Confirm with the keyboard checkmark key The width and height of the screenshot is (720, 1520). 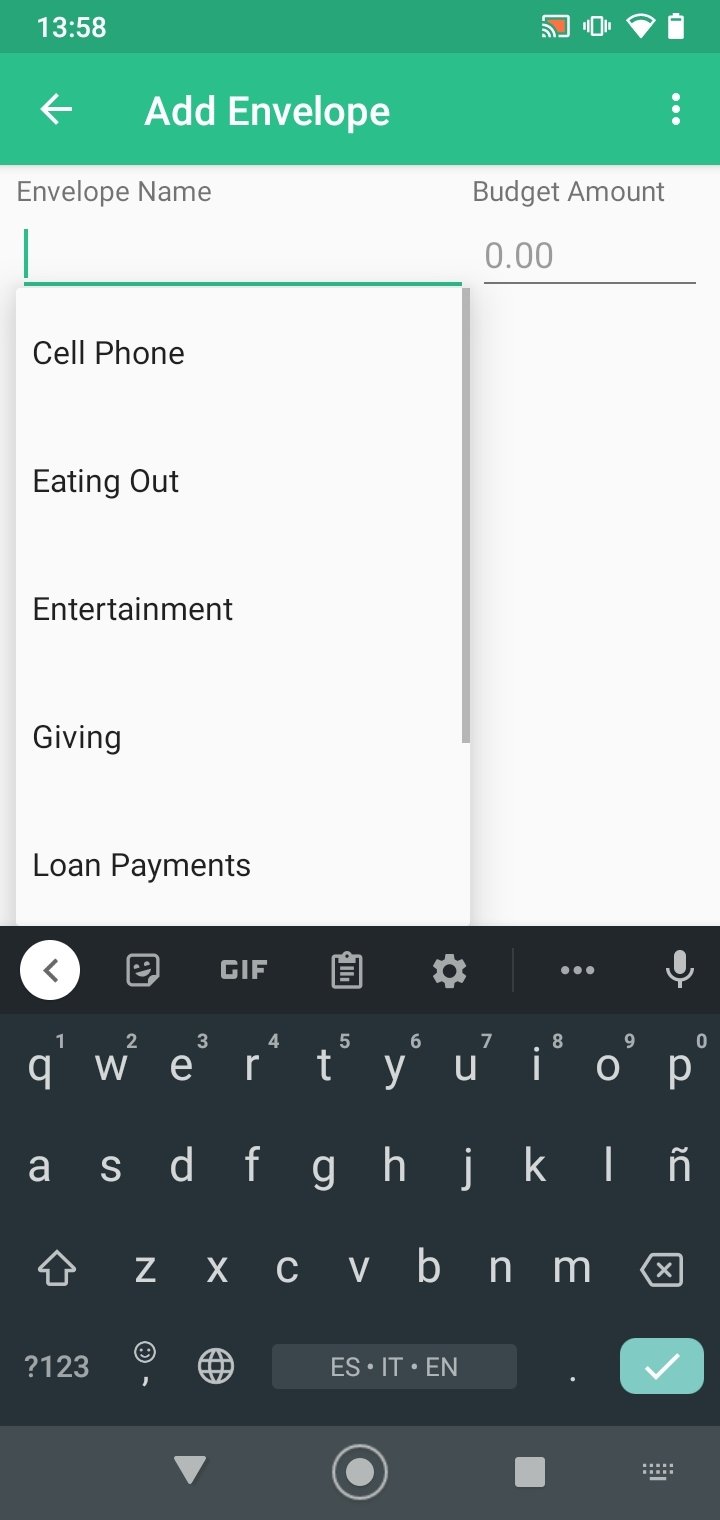[662, 1366]
